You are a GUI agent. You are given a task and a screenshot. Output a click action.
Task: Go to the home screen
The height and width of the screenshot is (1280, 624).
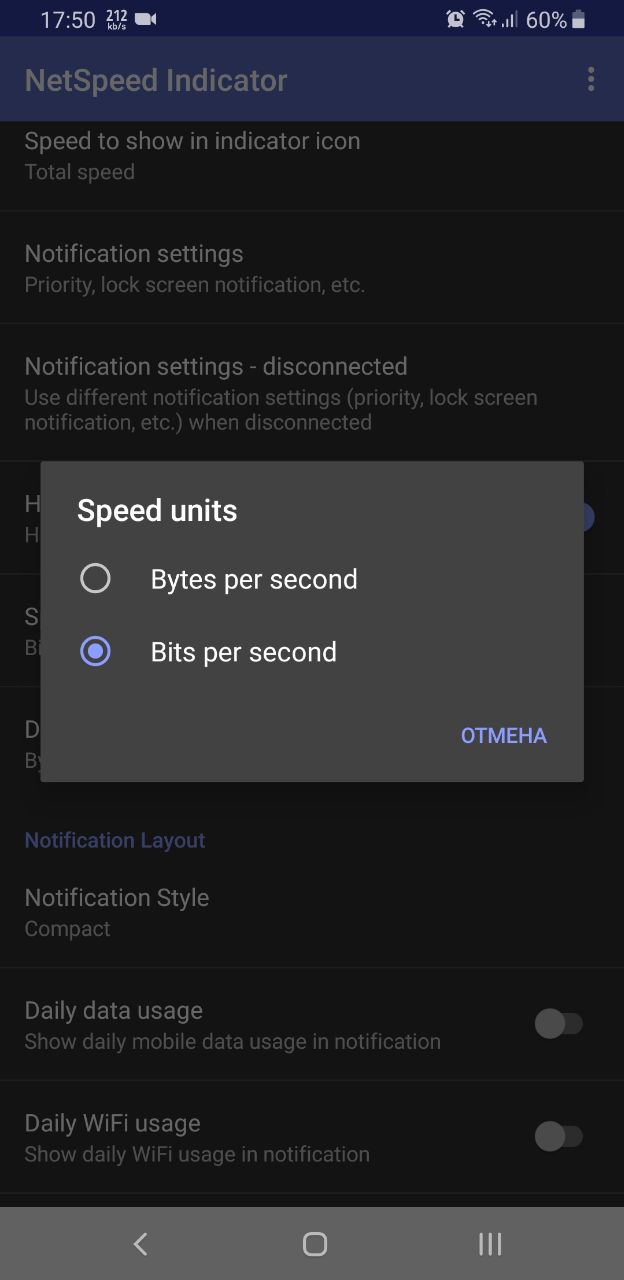point(314,1244)
